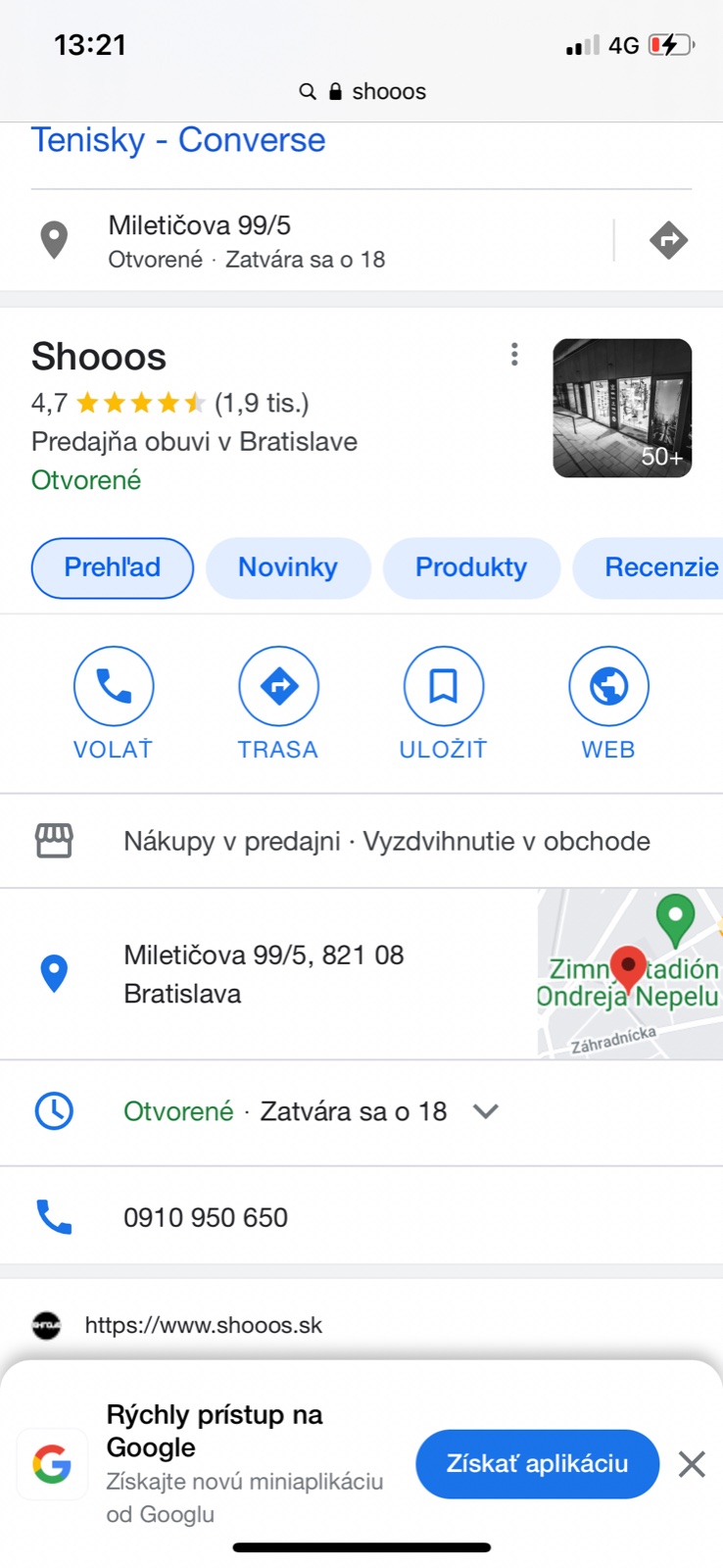Image resolution: width=723 pixels, height=1568 pixels.
Task: Switch to the Novinky tab
Action: click(288, 567)
